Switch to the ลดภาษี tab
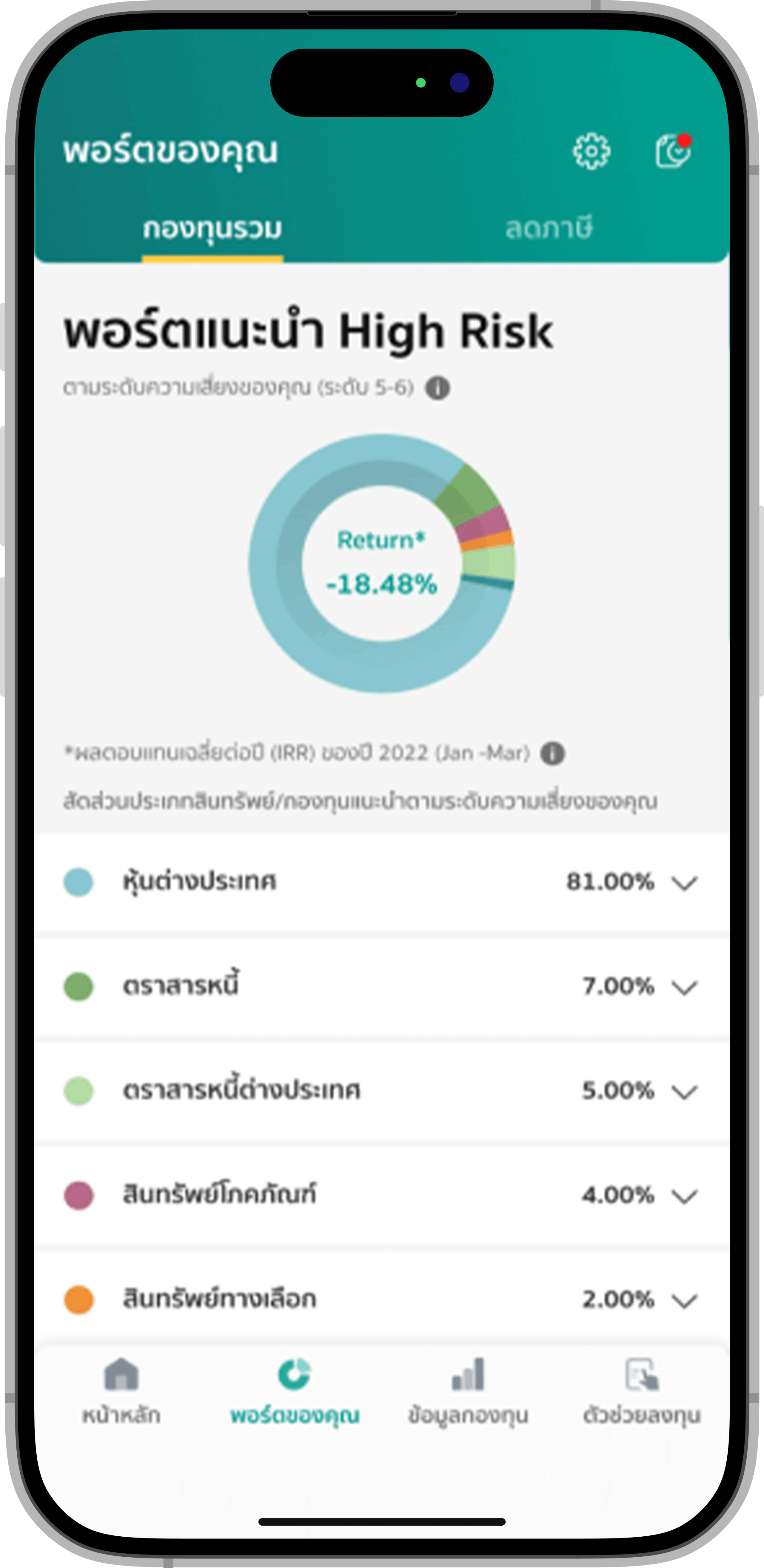Viewport: 764px width, 1568px height. tap(549, 229)
